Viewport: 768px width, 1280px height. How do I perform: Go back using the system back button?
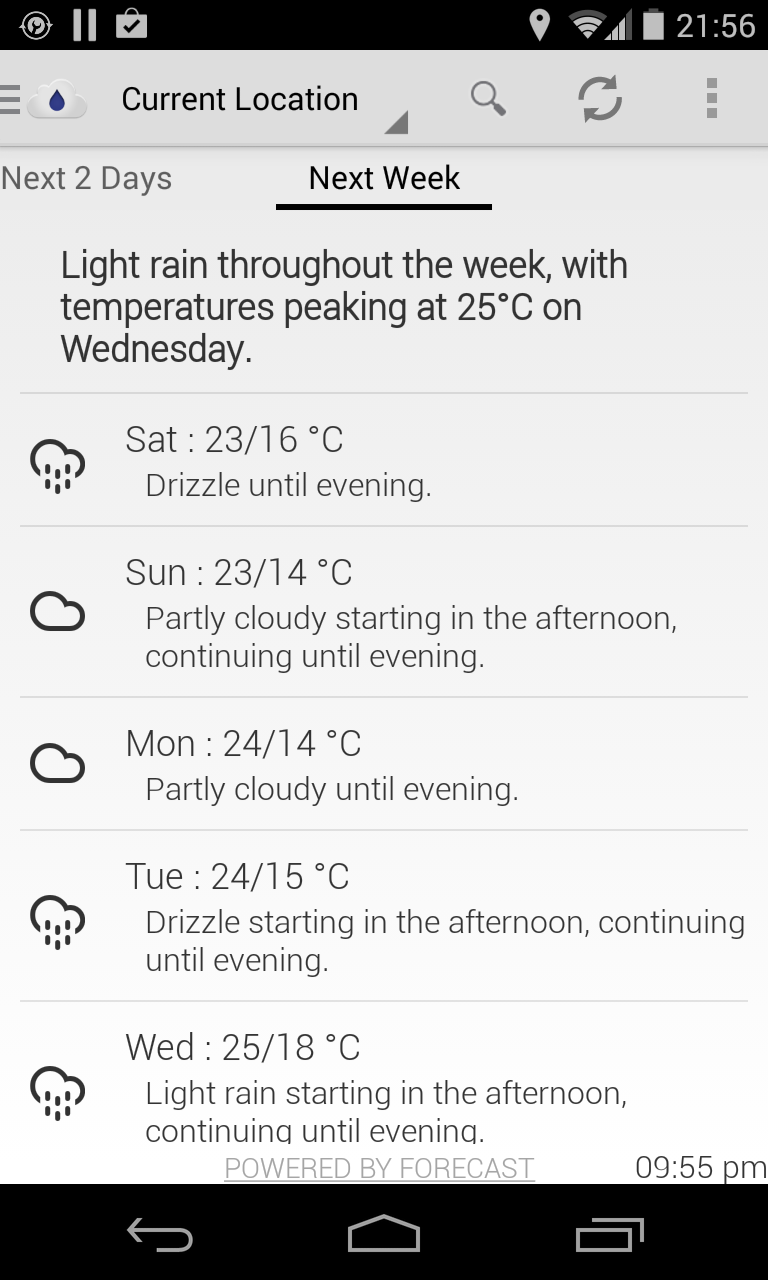coord(160,1236)
